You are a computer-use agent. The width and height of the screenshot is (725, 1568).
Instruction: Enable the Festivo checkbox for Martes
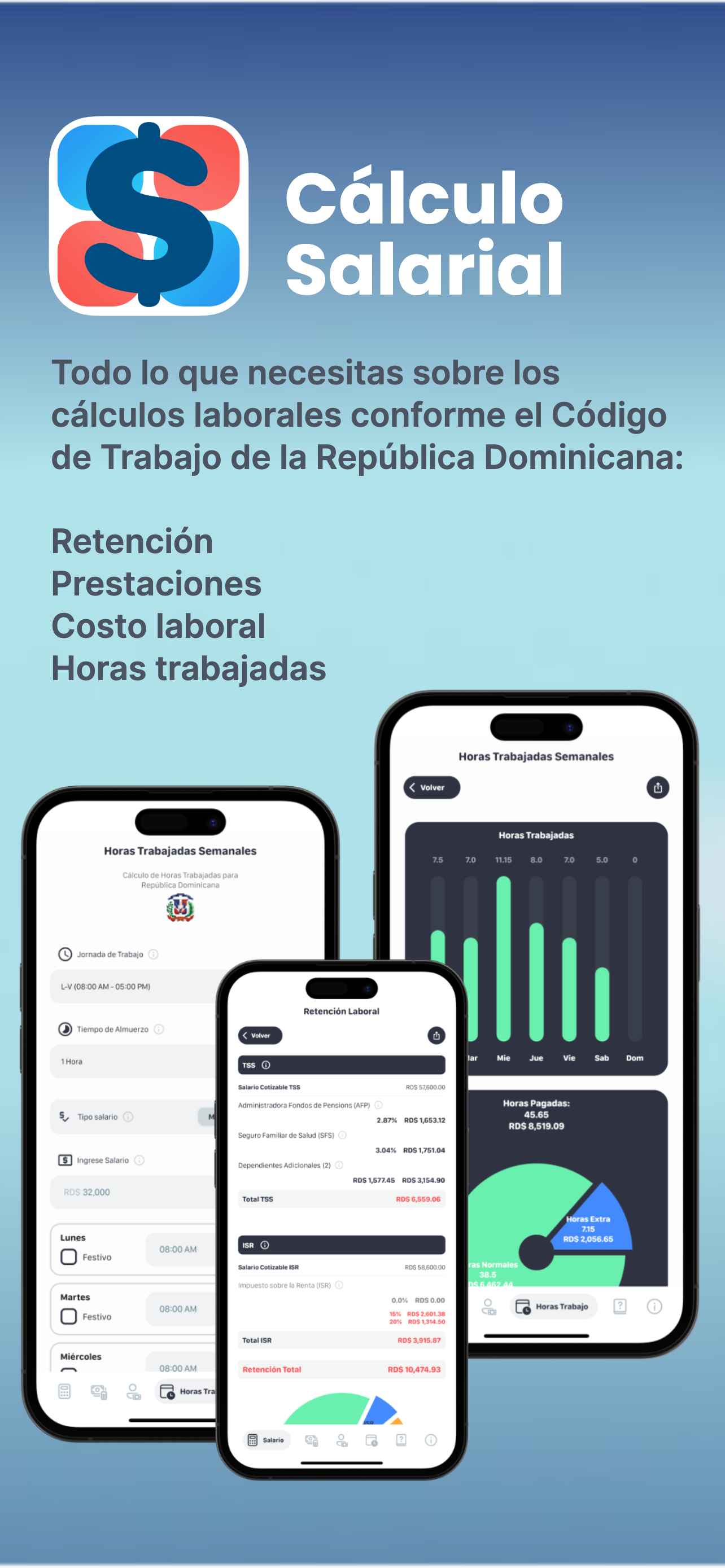pos(69,1317)
